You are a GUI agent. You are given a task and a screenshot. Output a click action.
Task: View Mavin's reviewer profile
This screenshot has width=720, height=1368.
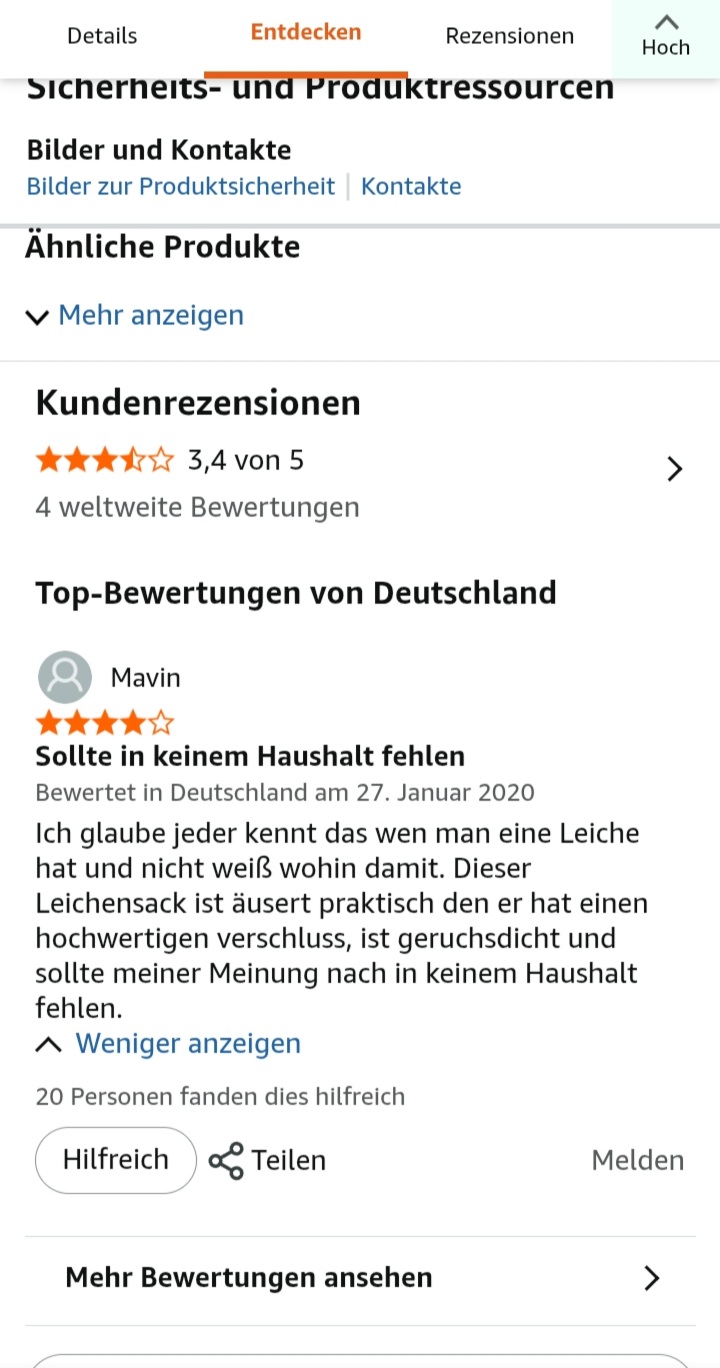[x=109, y=677]
